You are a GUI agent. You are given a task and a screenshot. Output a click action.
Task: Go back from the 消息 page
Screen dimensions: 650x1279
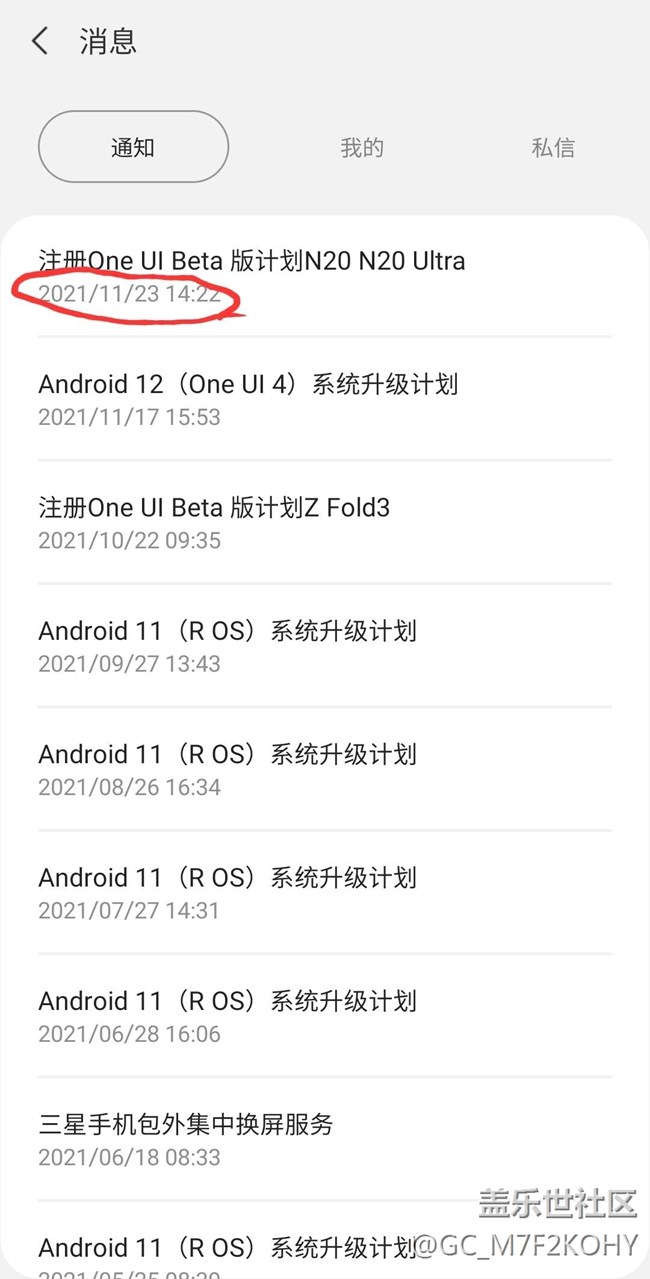pos(40,41)
